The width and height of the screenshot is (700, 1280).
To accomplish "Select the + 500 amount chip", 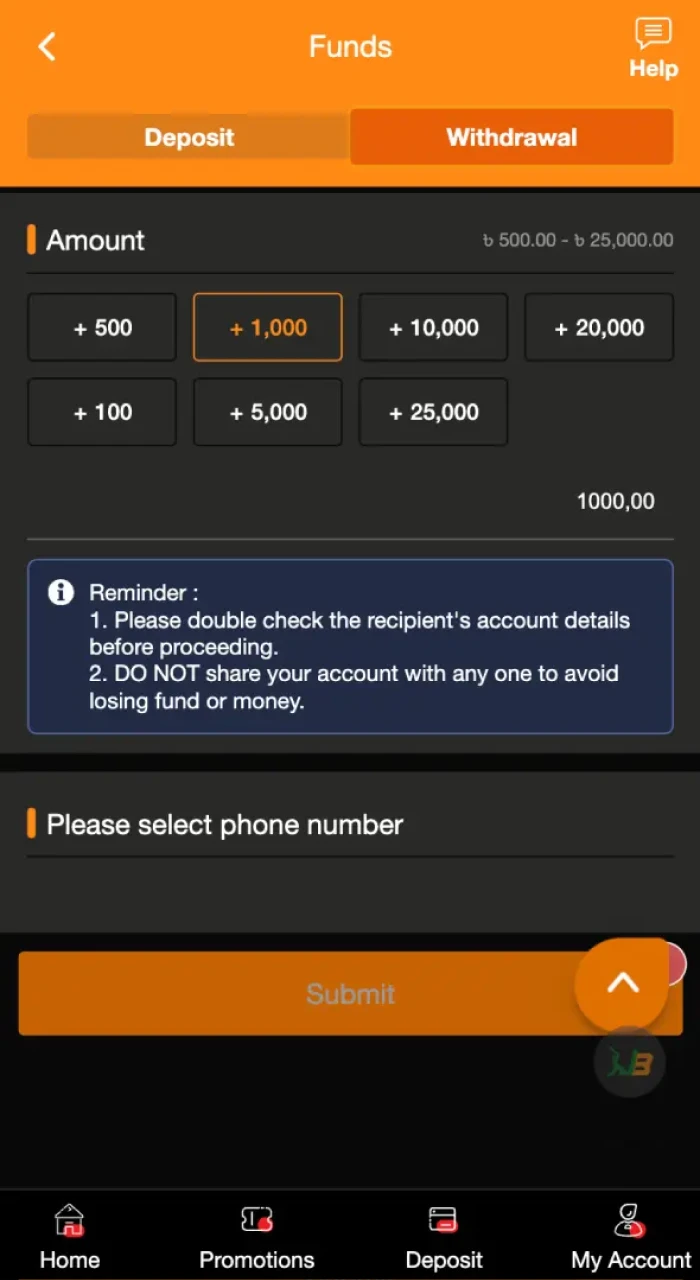I will click(x=102, y=327).
